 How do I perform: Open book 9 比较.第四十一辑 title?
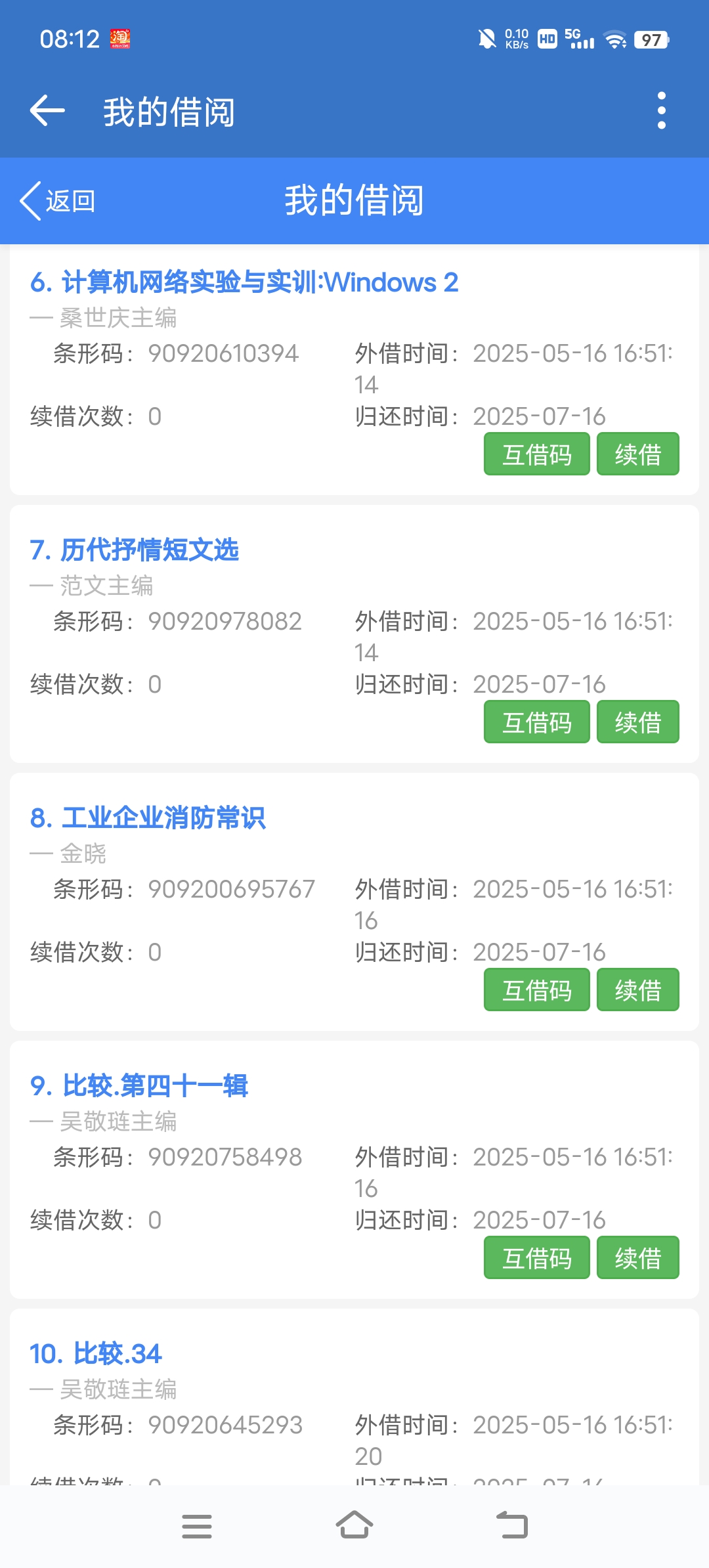click(x=139, y=1086)
